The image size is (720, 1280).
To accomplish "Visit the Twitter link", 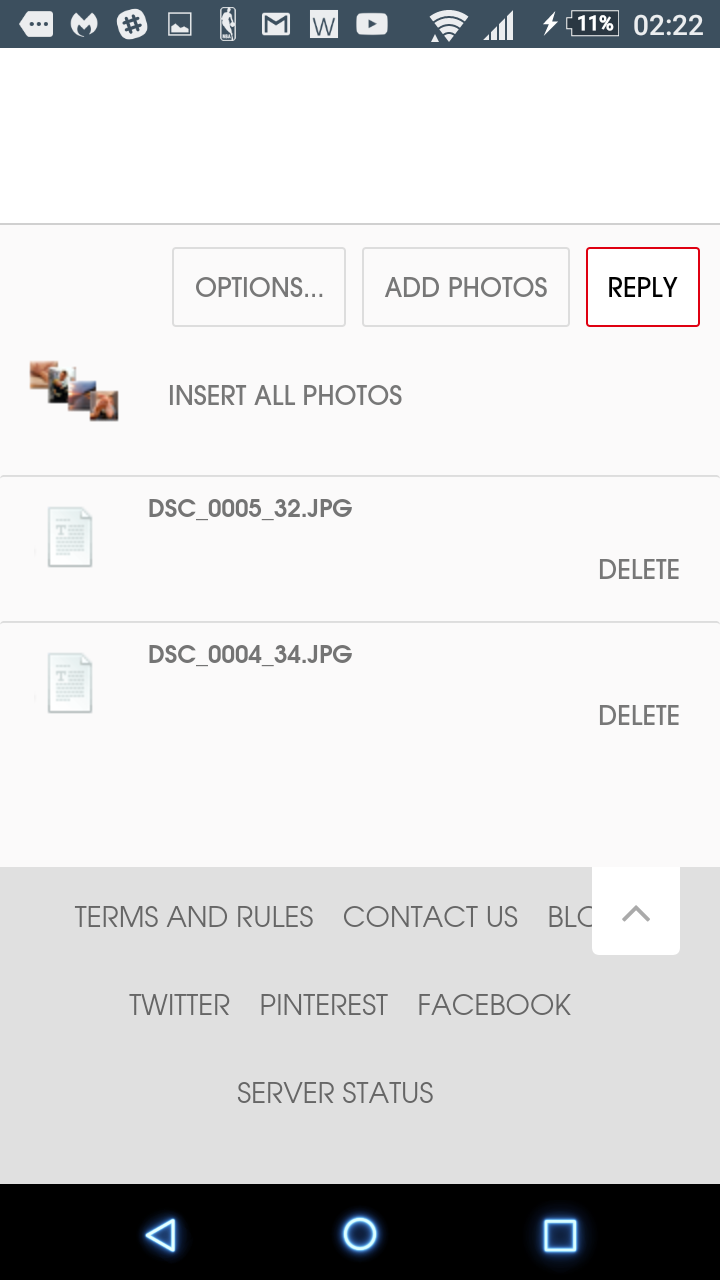I will [x=179, y=1005].
